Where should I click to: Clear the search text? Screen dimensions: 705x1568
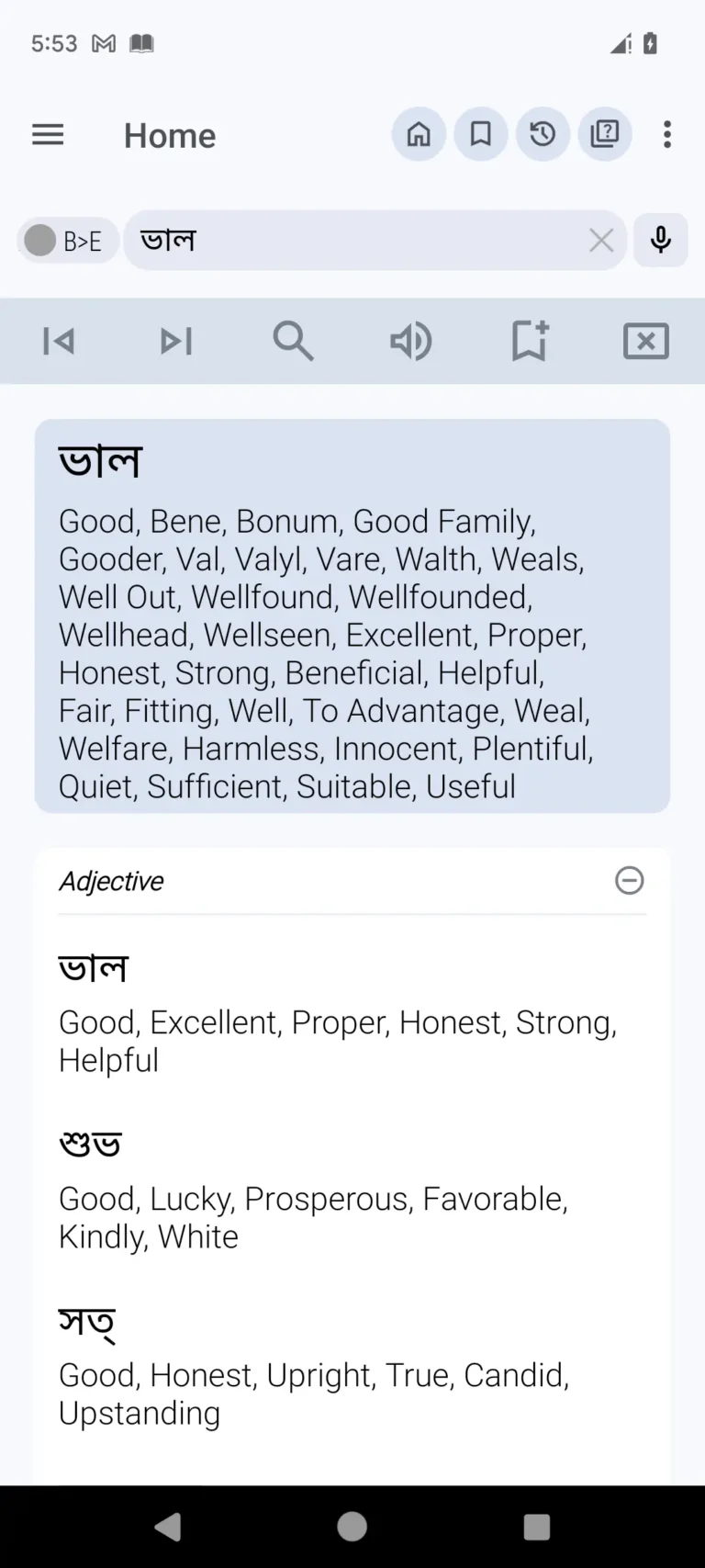coord(601,240)
